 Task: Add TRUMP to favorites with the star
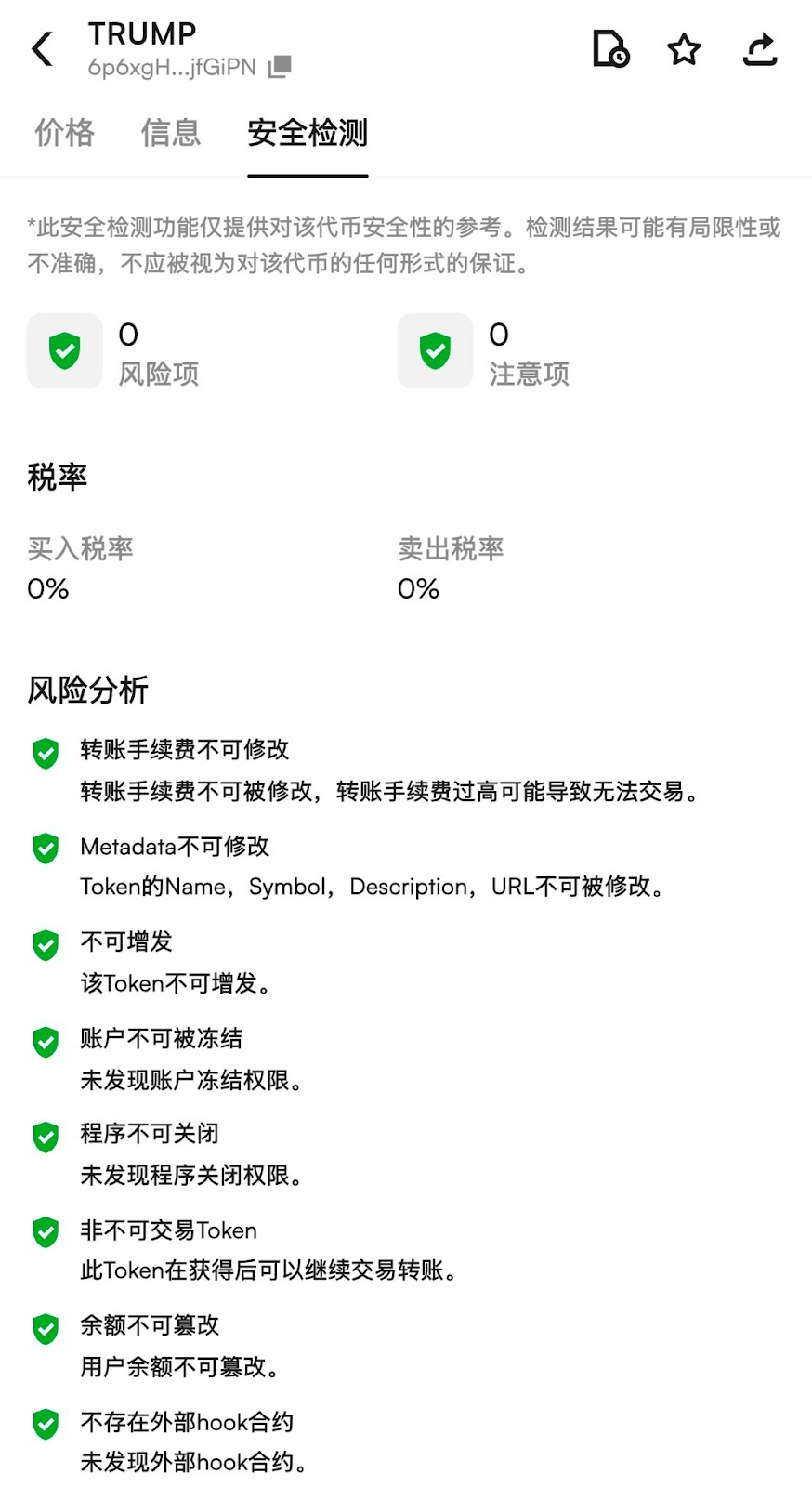click(x=685, y=49)
